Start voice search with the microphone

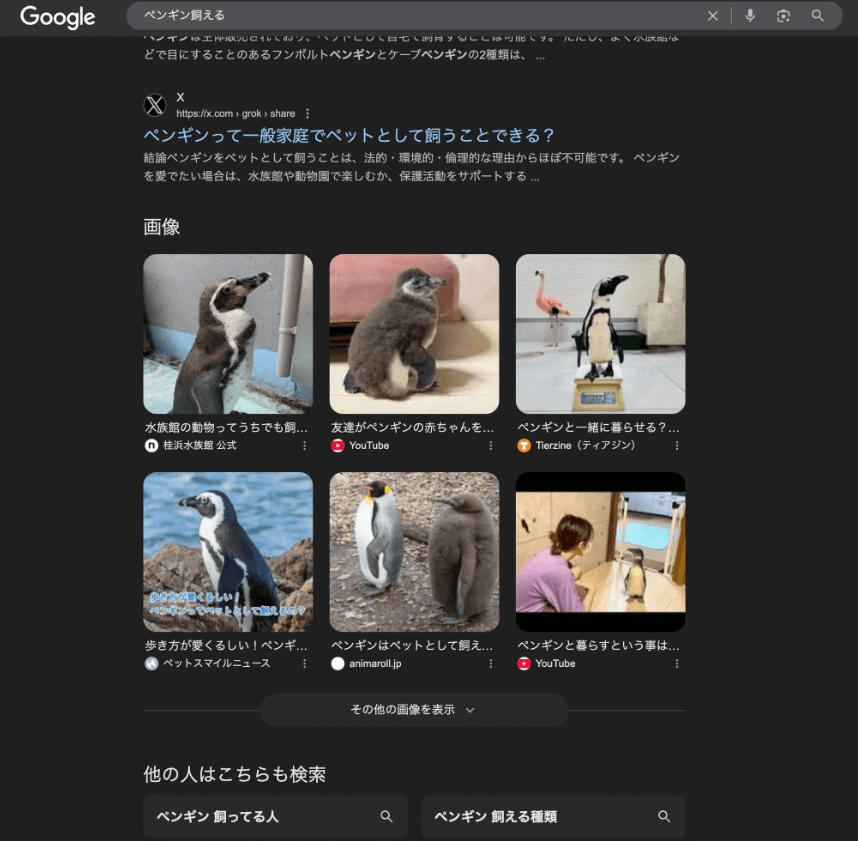[x=750, y=16]
